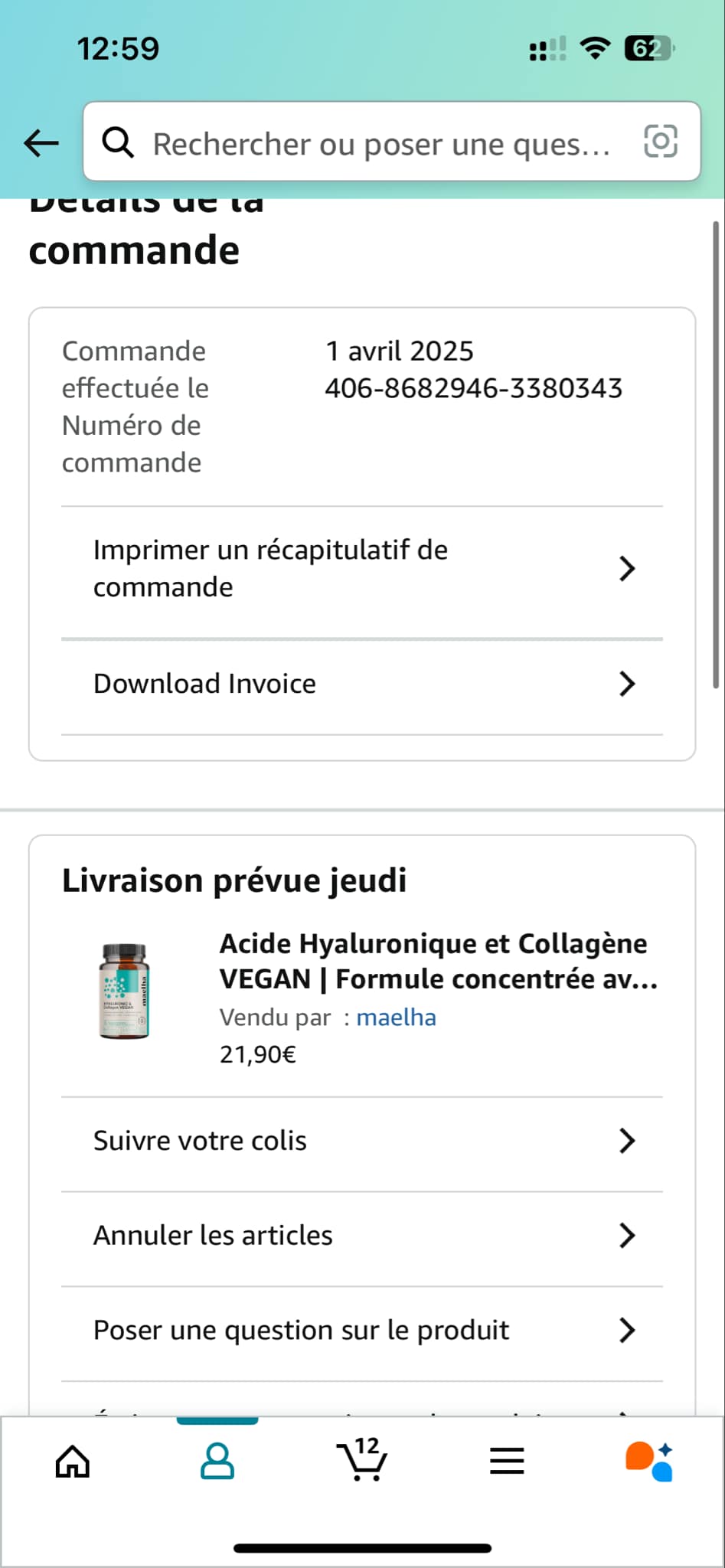Open the hamburger menu tab

(507, 1462)
